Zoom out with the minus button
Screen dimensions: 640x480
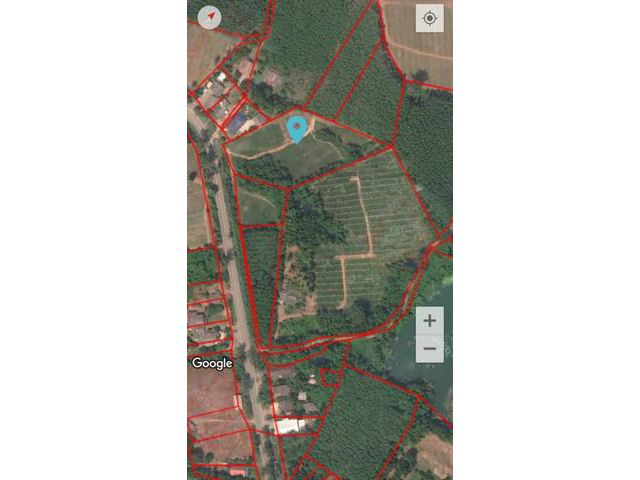(x=429, y=348)
